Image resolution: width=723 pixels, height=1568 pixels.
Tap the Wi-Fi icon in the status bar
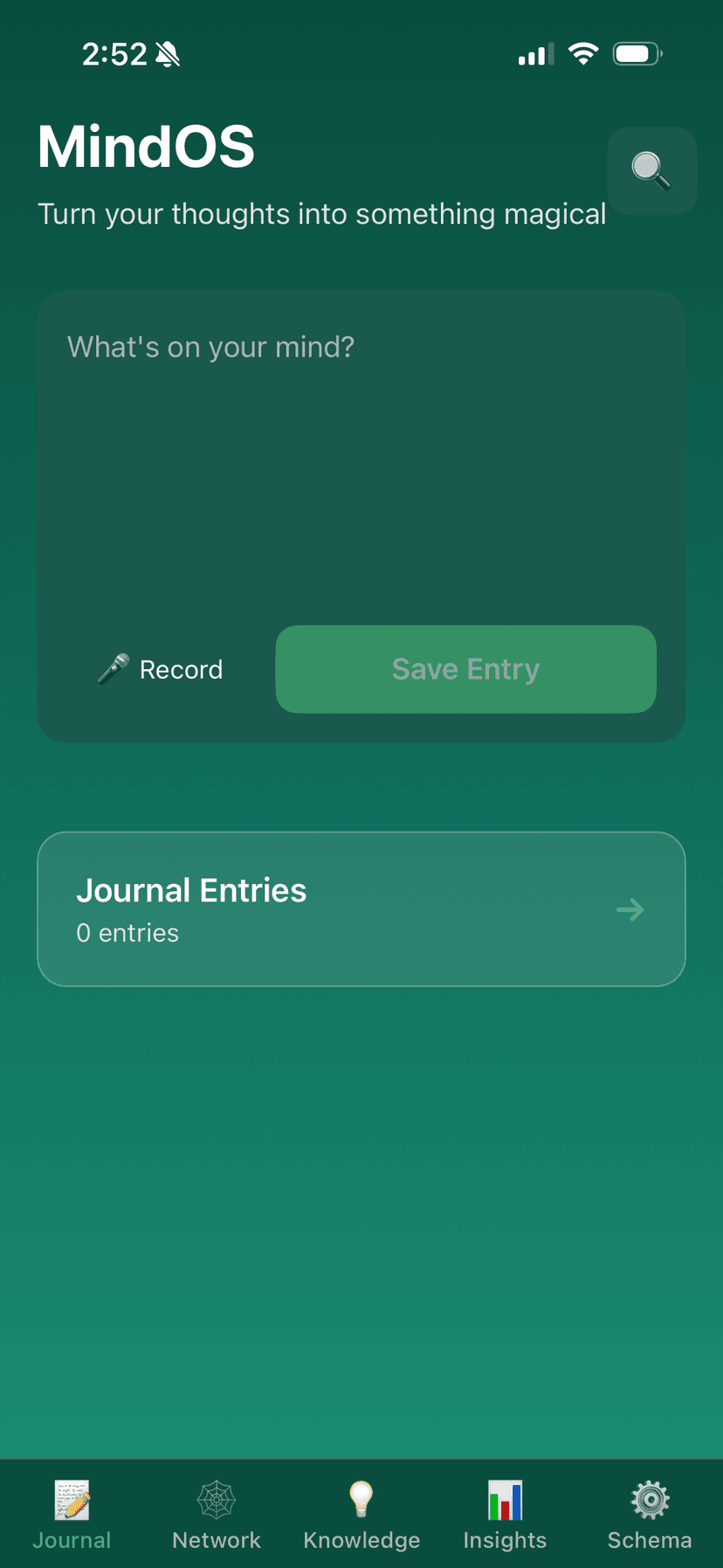pos(582,54)
